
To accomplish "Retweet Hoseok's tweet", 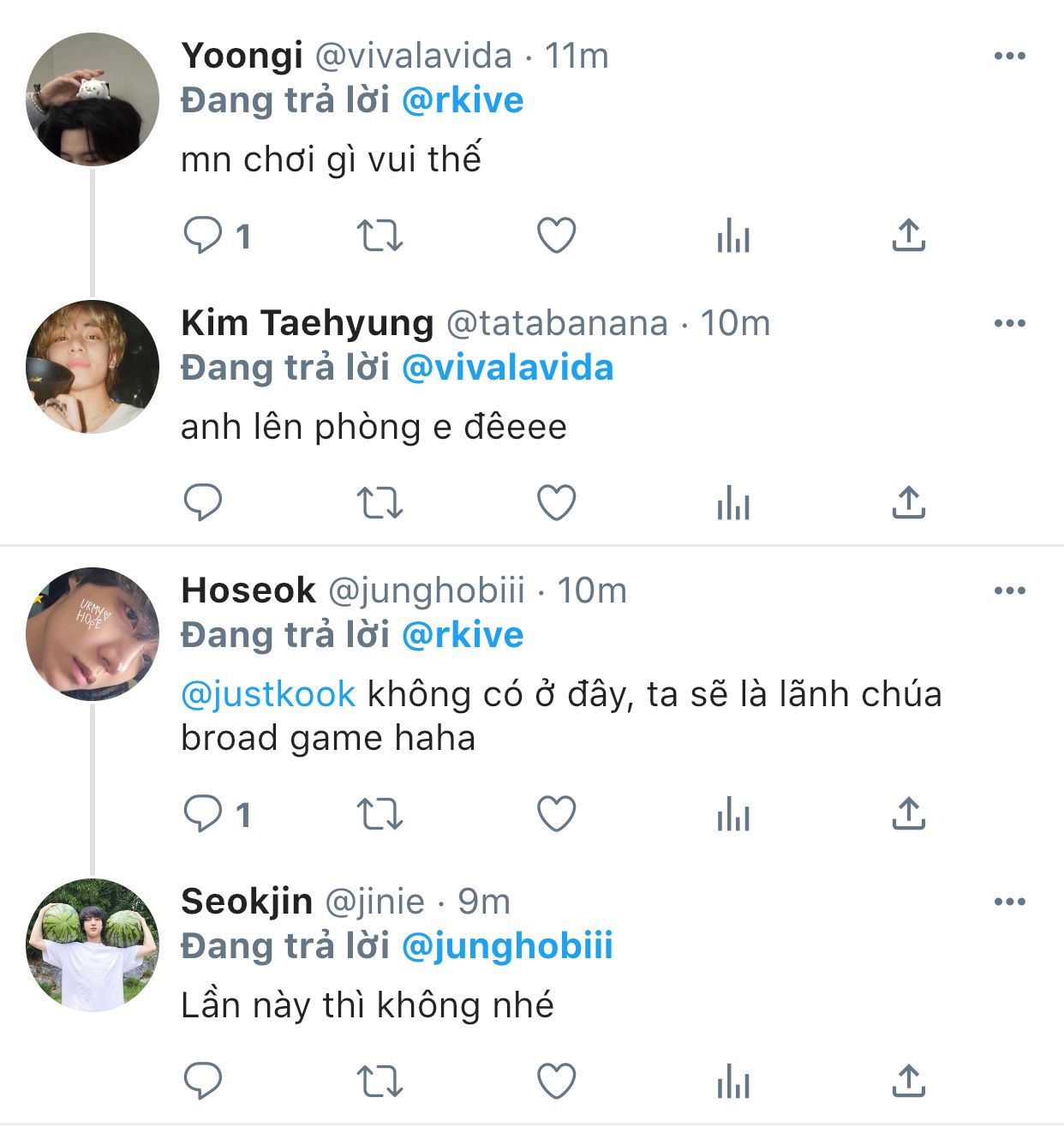I will click(379, 814).
